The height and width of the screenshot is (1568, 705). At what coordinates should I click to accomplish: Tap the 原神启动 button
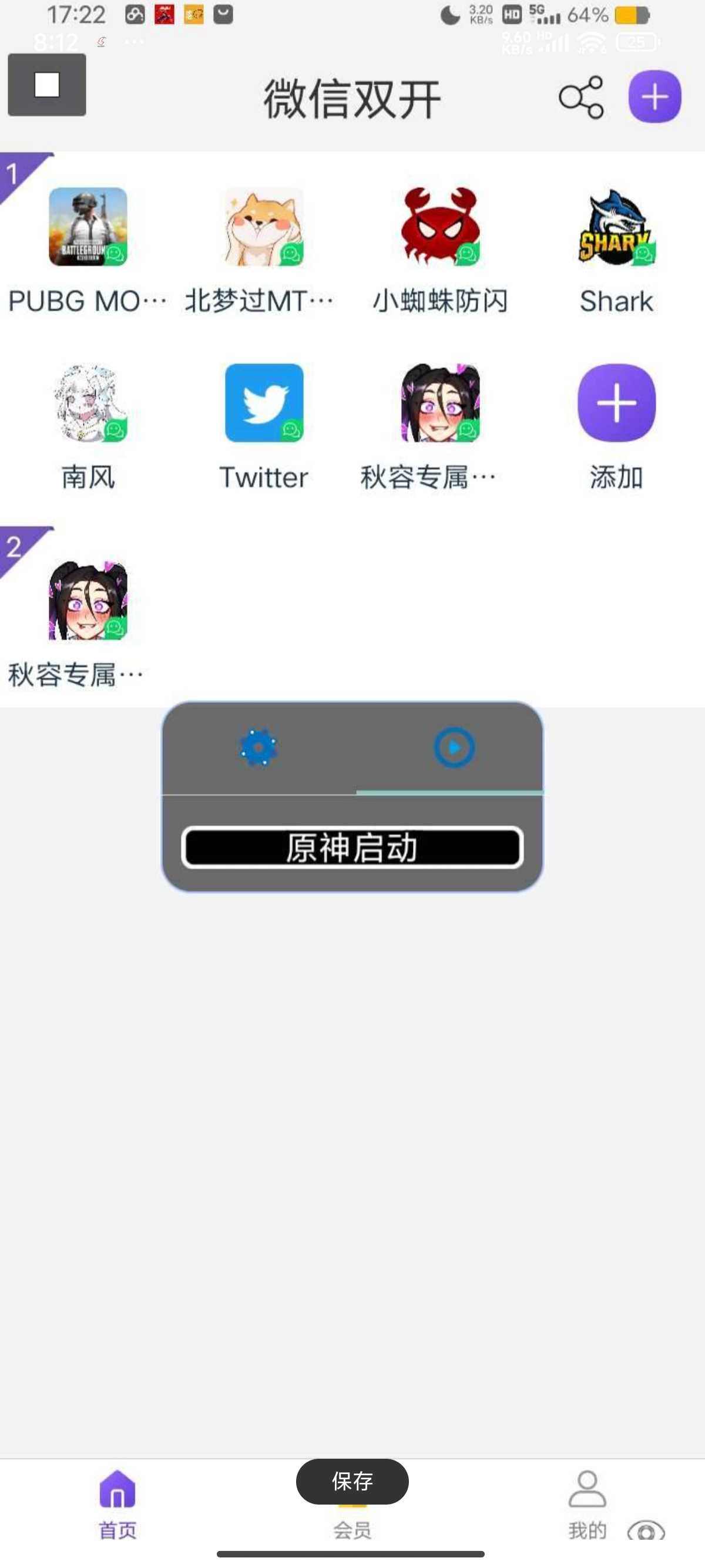pos(352,847)
